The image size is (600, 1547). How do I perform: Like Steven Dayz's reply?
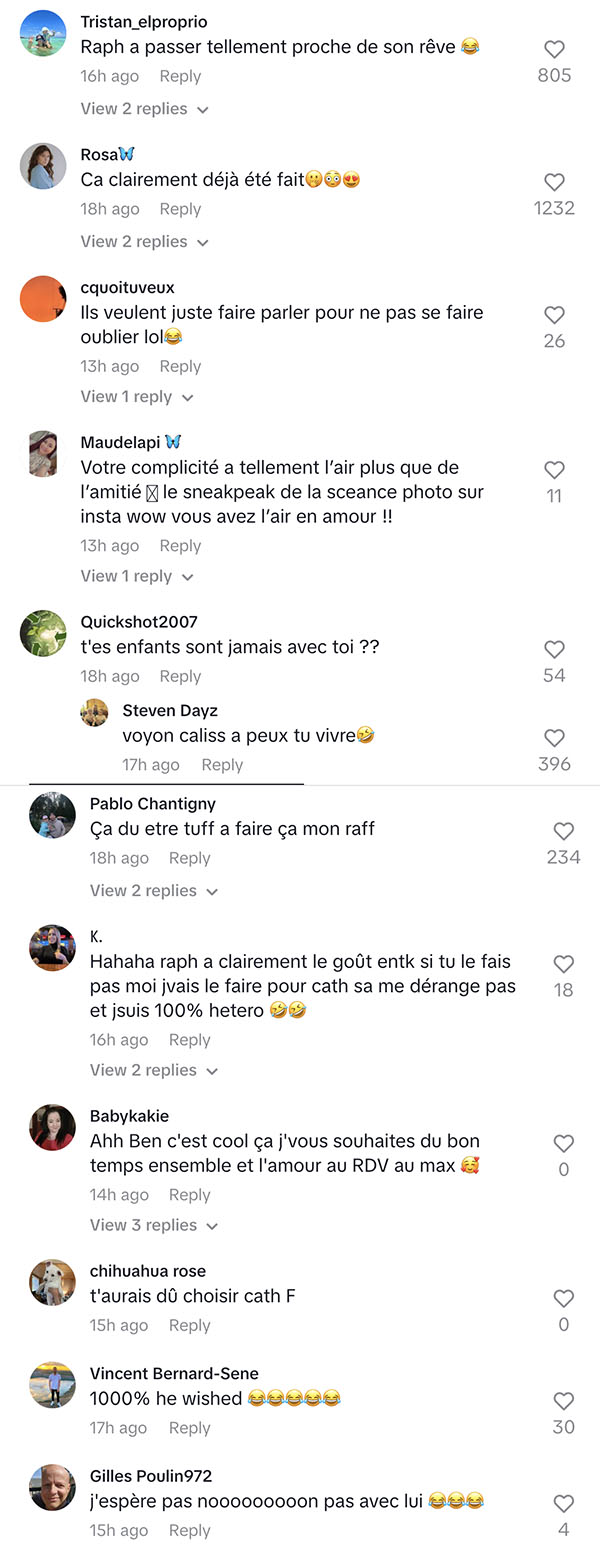pos(554,738)
